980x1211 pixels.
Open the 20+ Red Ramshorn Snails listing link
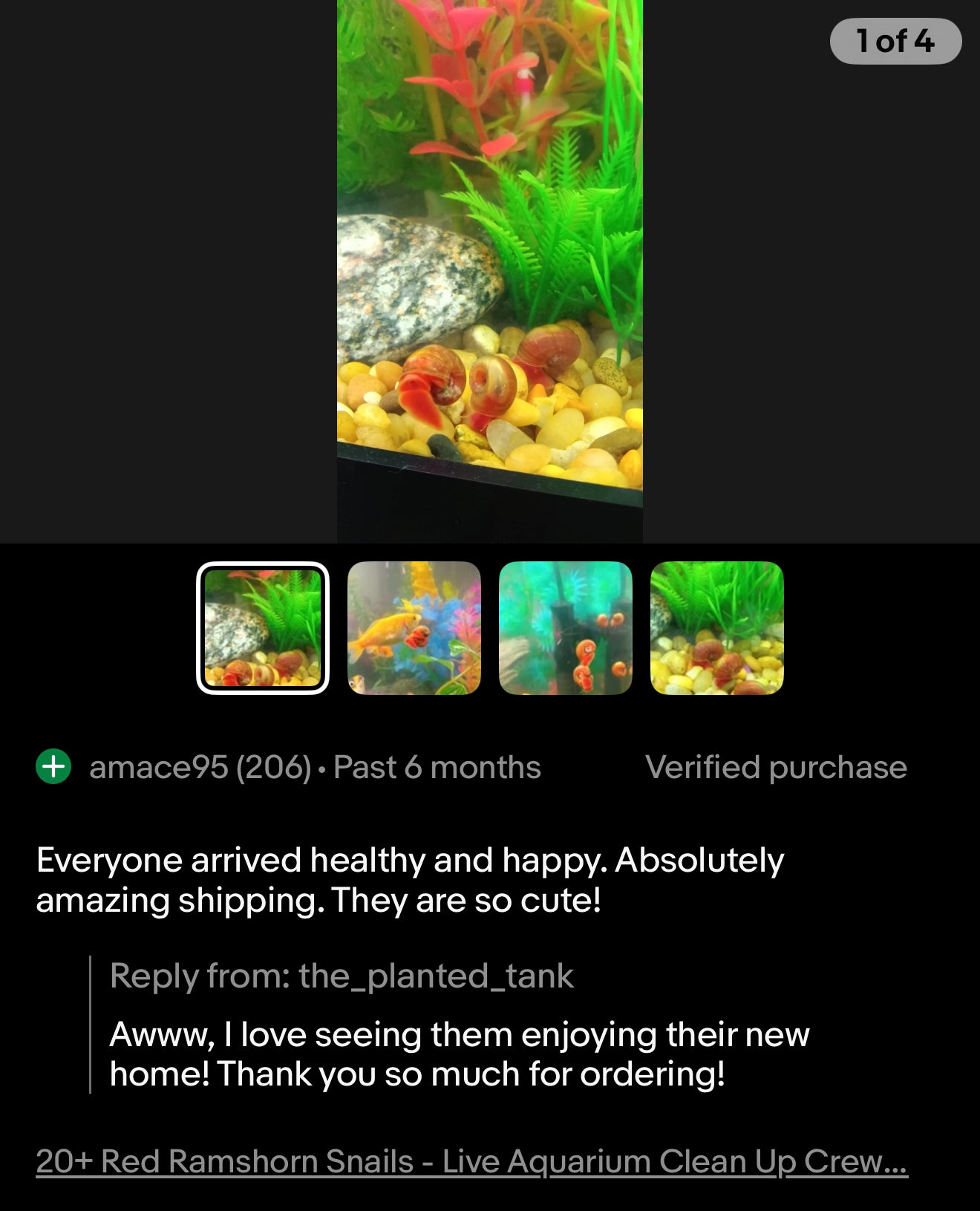click(x=471, y=1161)
